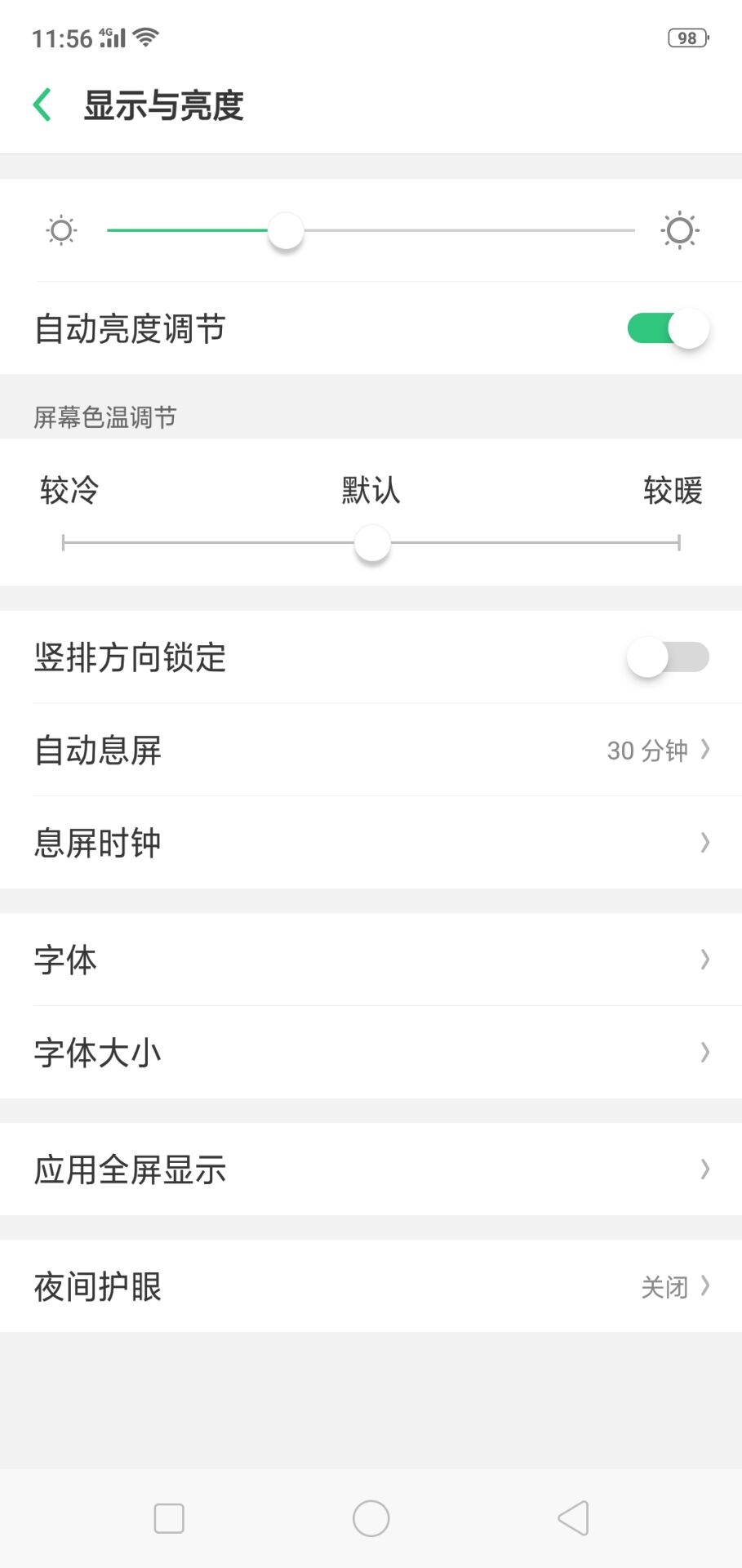Click the screen color temperature slider handle
This screenshot has height=1568, width=742.
[x=371, y=541]
